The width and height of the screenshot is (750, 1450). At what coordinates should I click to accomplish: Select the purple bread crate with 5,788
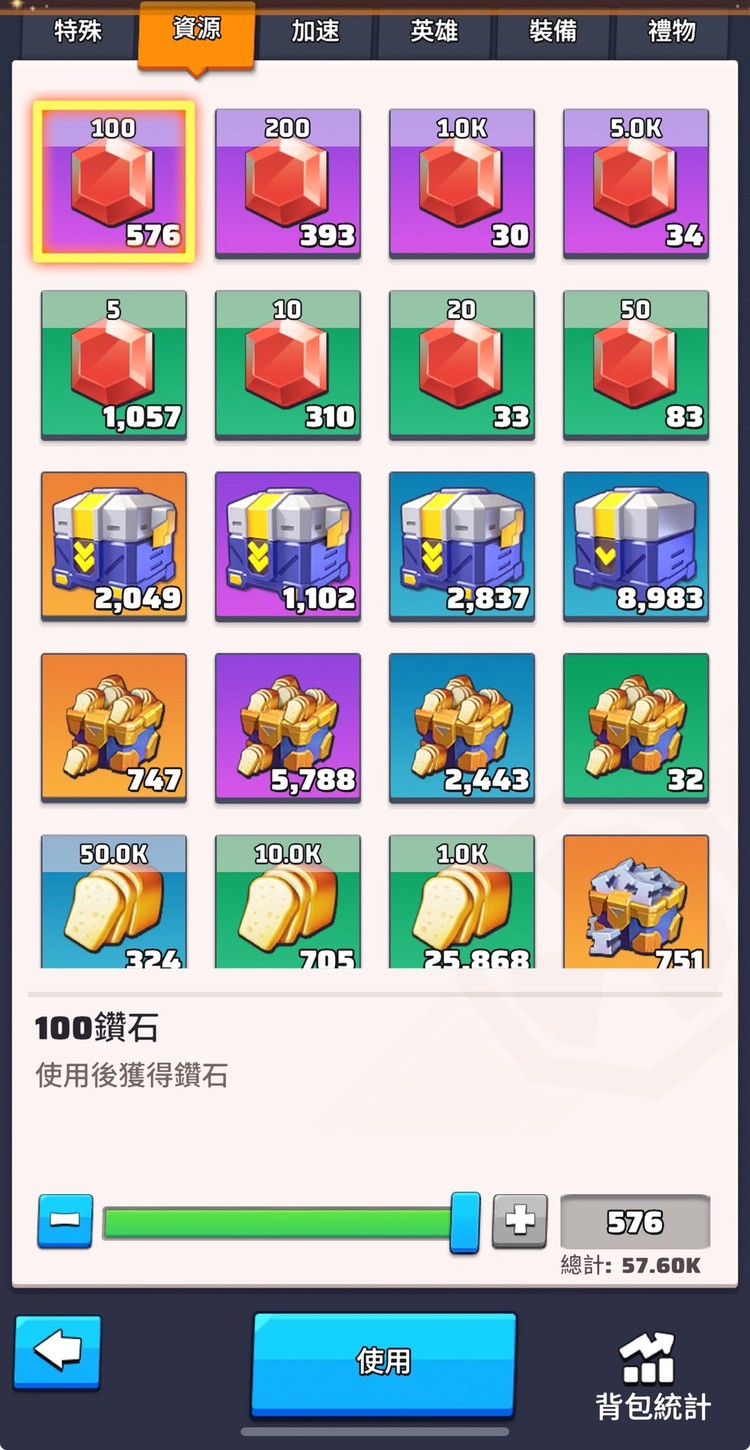coord(288,727)
